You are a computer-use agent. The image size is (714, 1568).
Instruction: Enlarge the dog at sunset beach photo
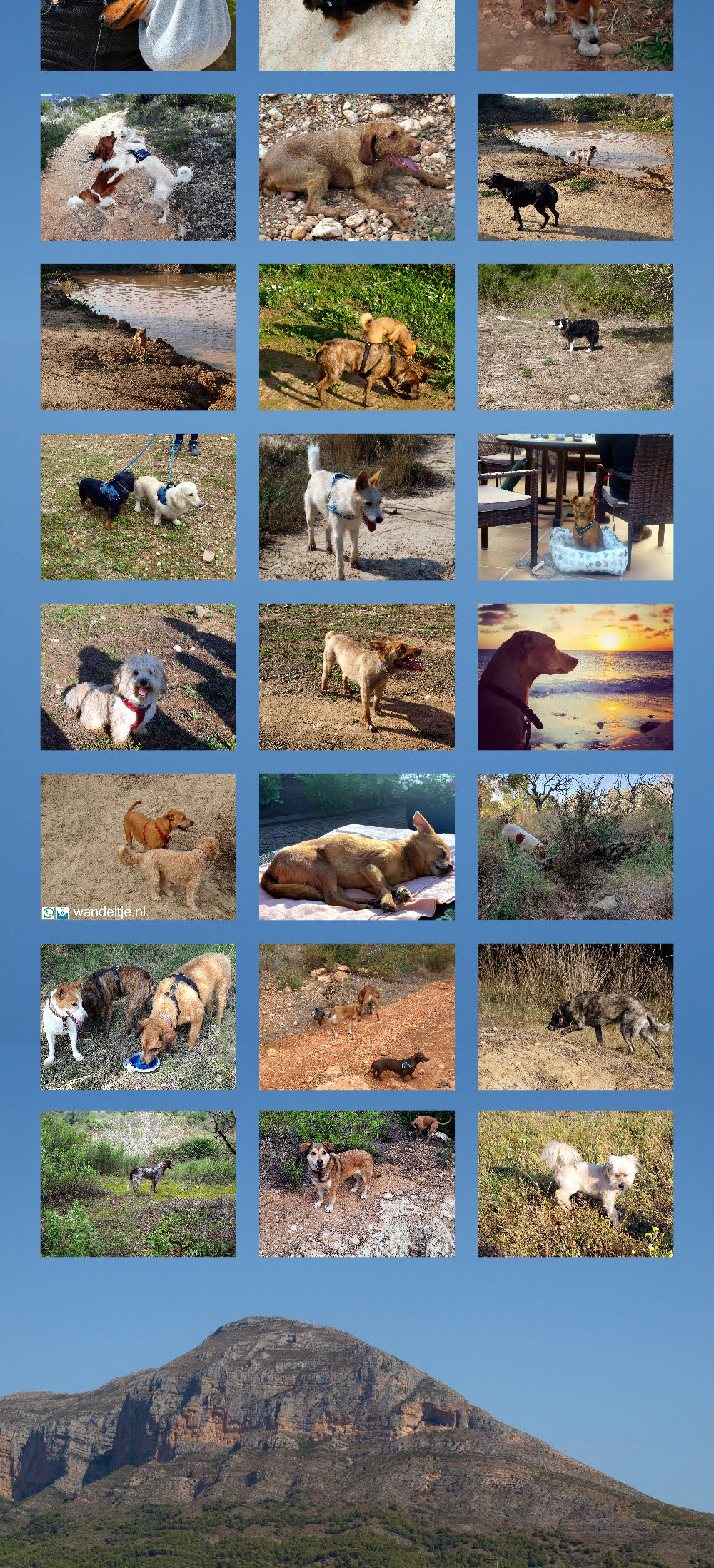coord(575,677)
